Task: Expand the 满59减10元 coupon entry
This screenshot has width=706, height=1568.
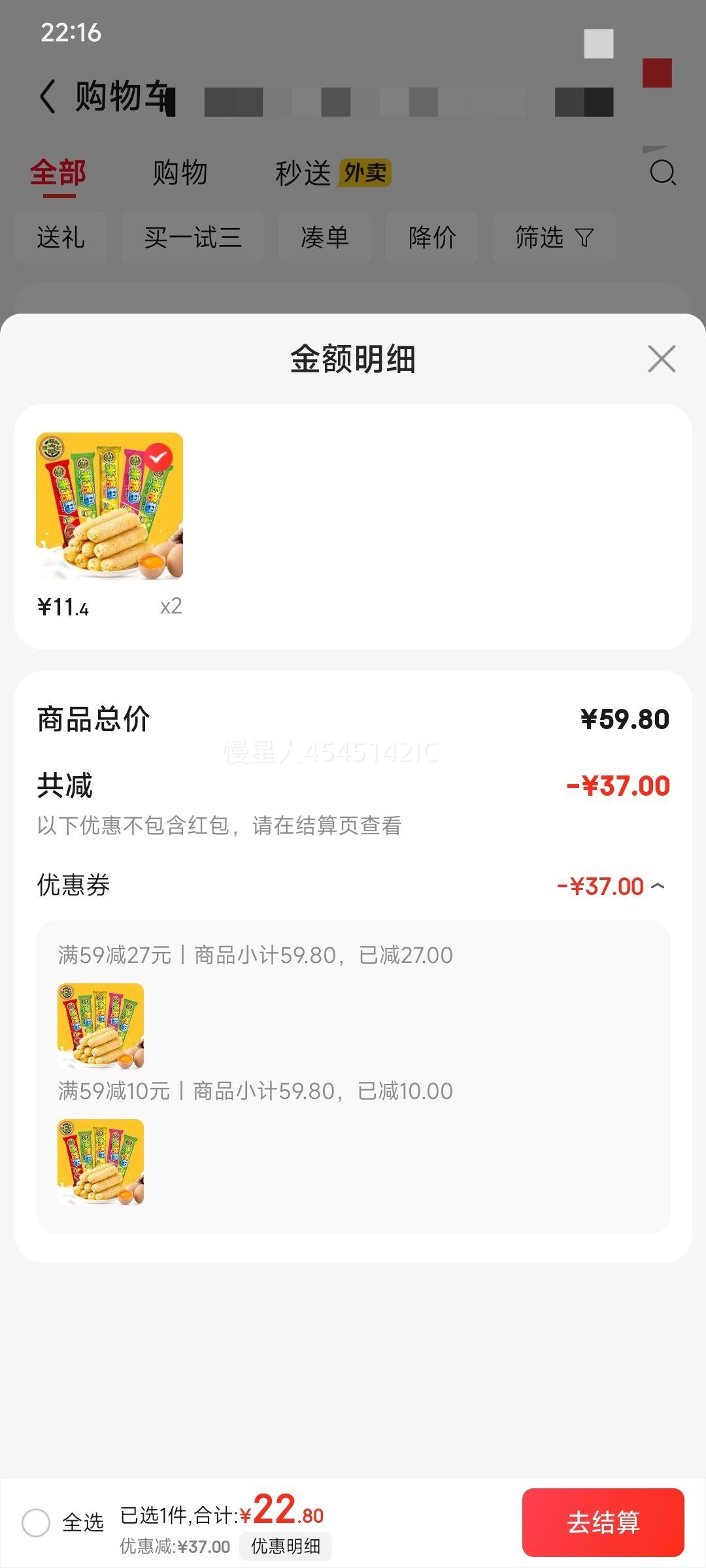Action: [254, 1090]
